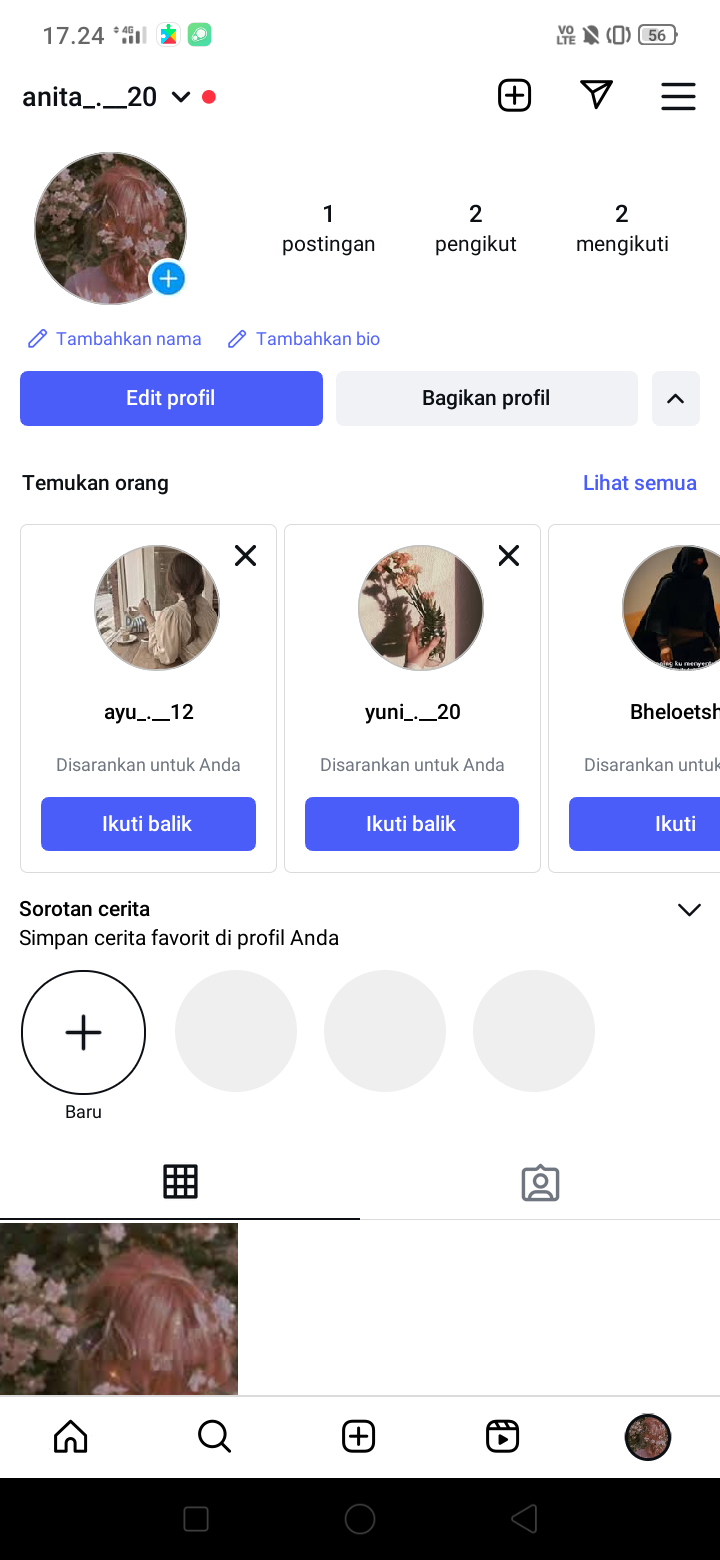Tap Tambahkan nama link
The height and width of the screenshot is (1560, 720).
[115, 339]
